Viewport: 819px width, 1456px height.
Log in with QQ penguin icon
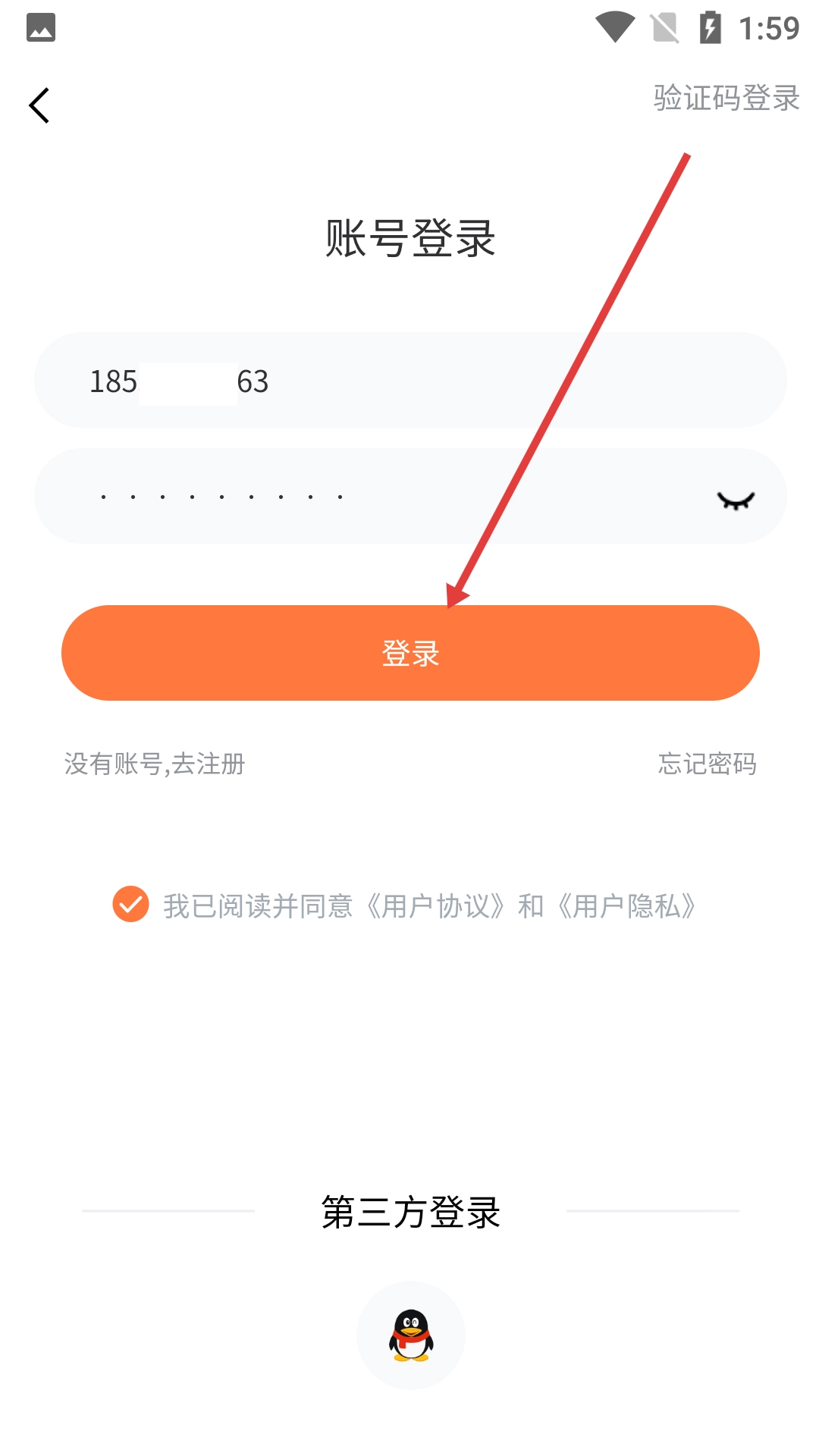point(410,1335)
